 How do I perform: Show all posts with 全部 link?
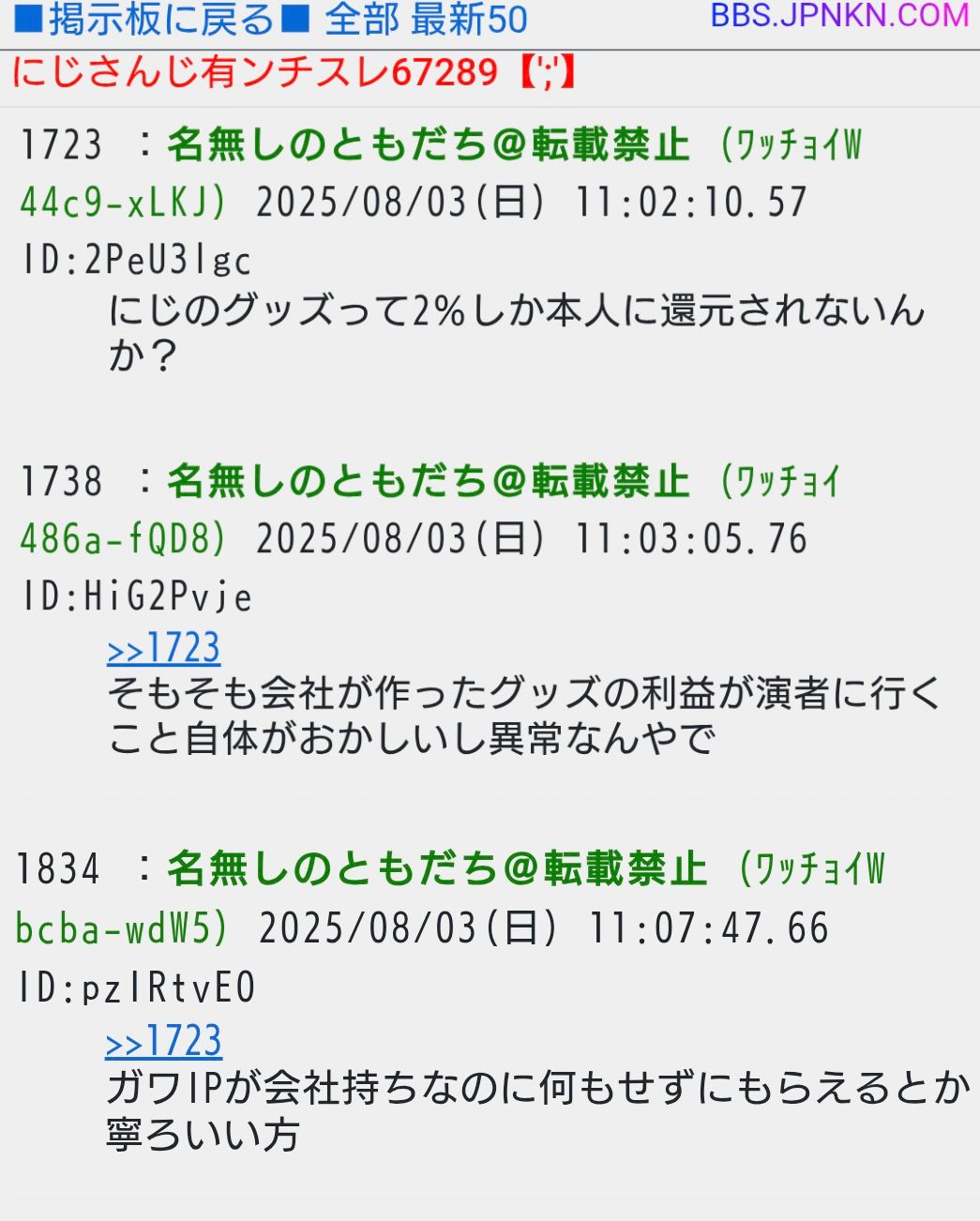[361, 20]
